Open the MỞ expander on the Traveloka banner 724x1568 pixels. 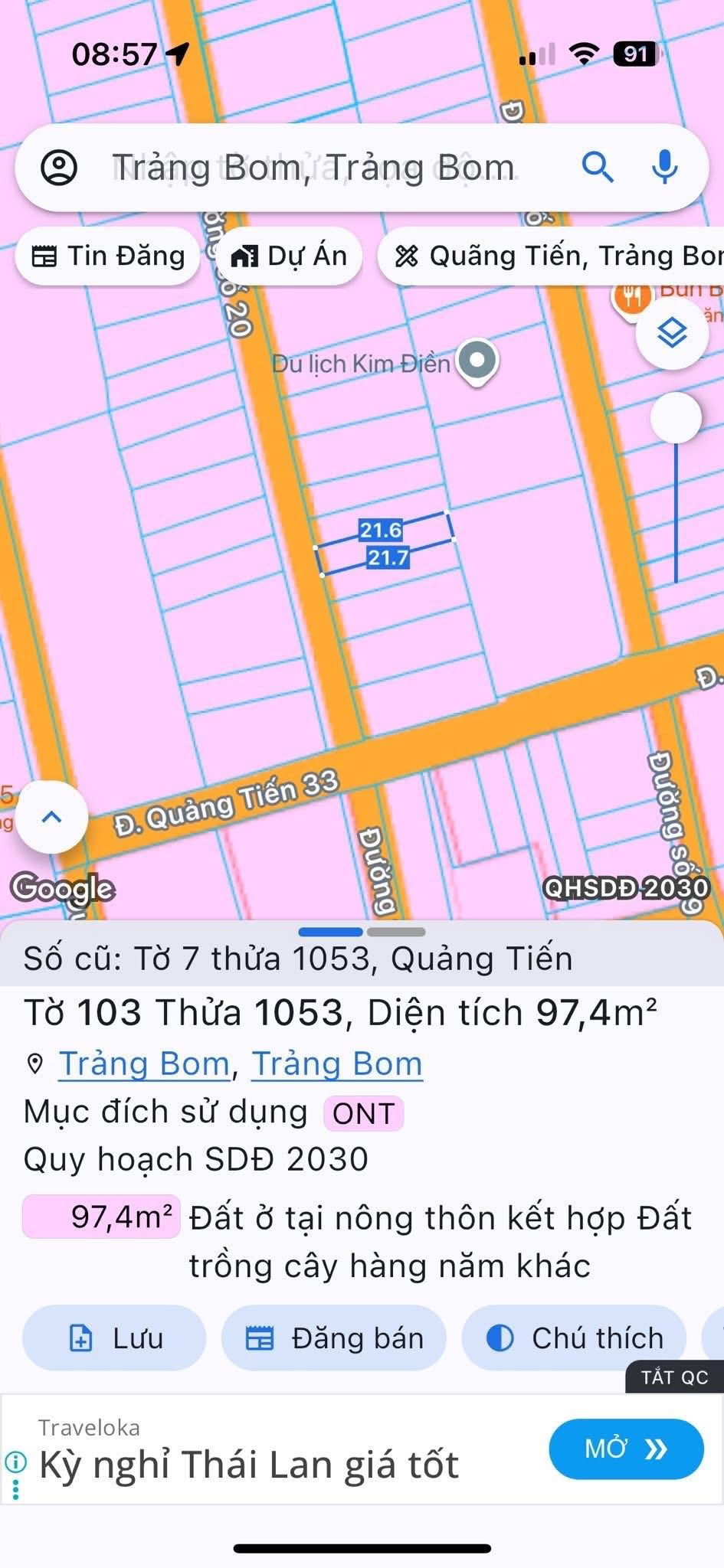click(626, 1449)
